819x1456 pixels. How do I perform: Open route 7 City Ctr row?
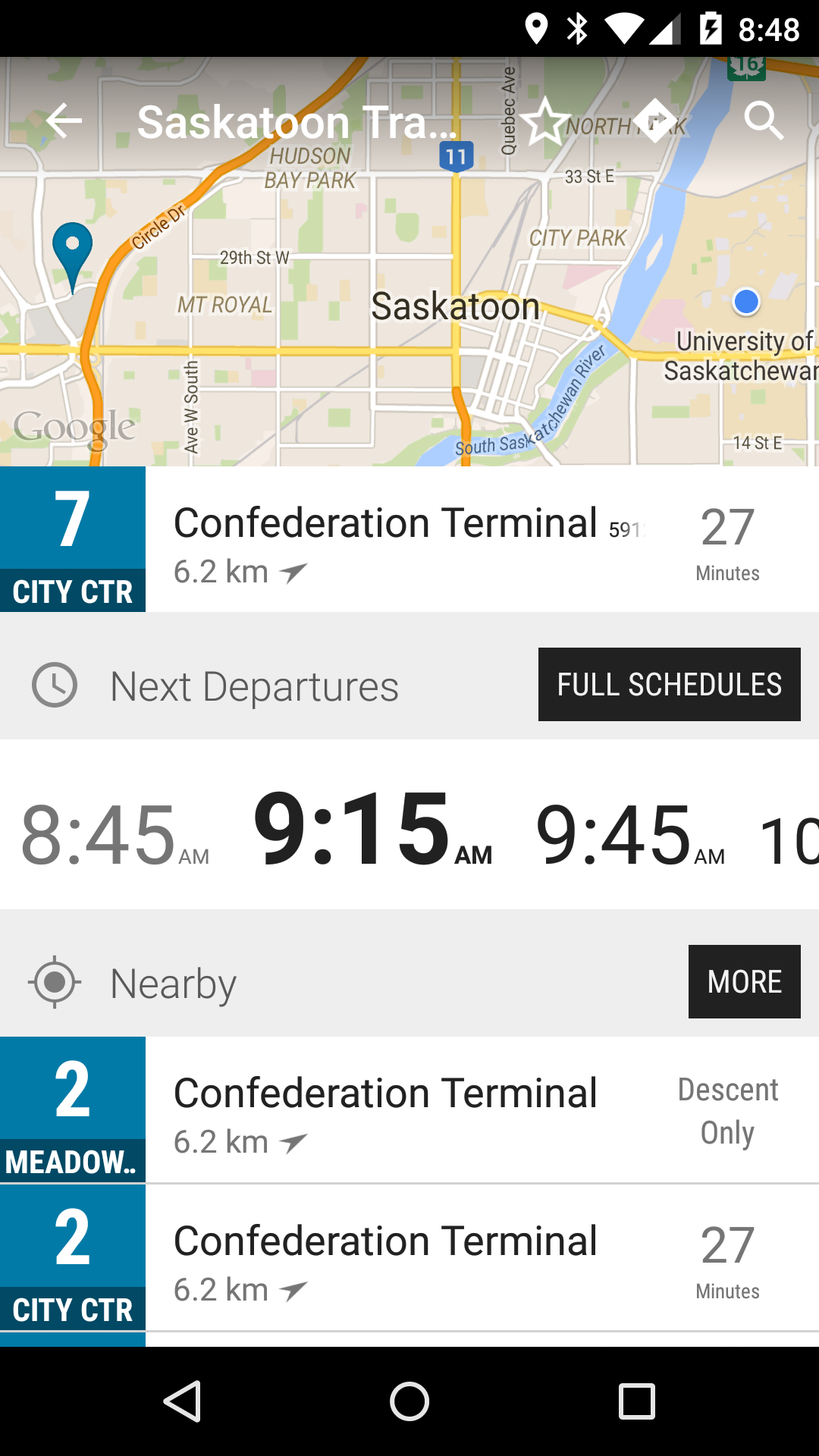pyautogui.click(x=409, y=539)
